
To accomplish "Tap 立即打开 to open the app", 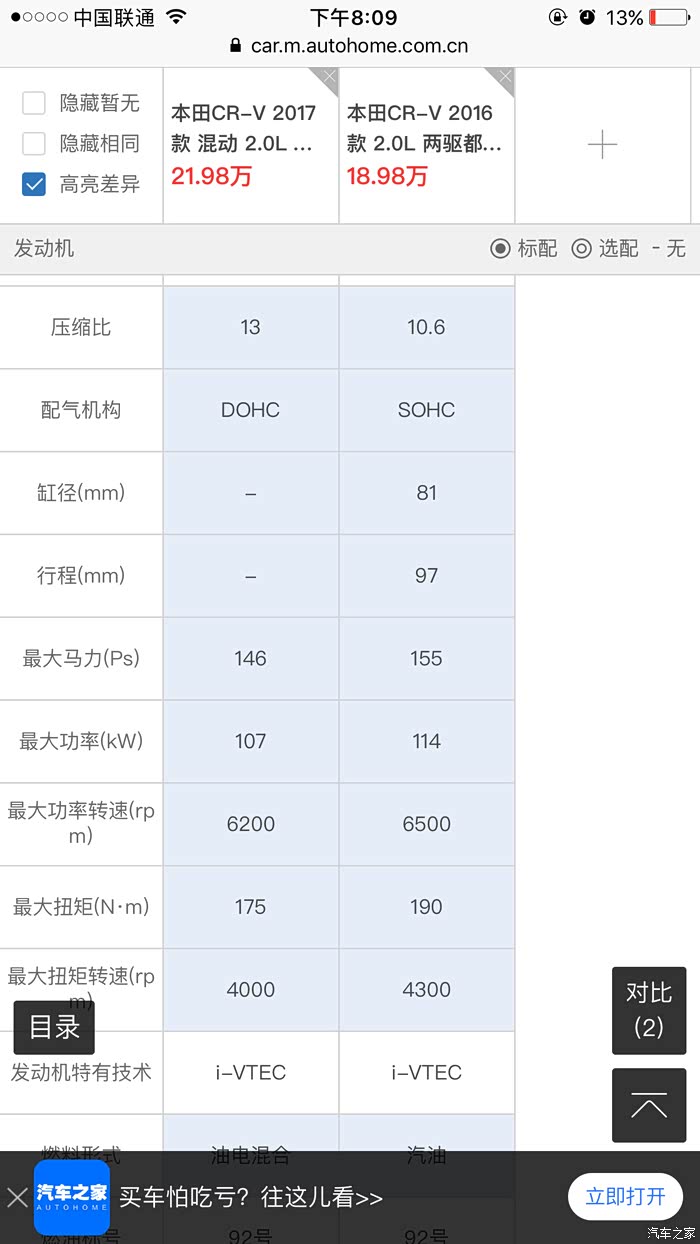I will point(625,1197).
